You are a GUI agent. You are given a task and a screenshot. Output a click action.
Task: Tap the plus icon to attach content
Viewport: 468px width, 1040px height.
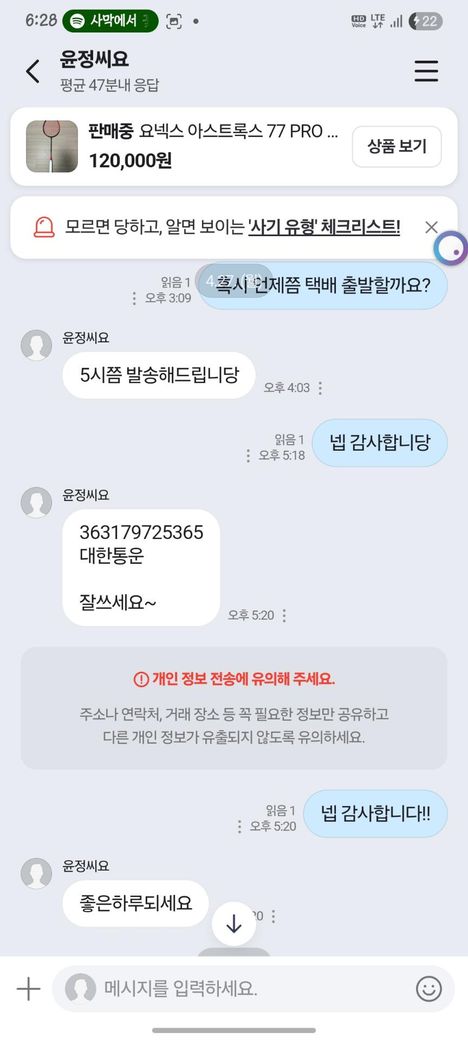click(x=29, y=989)
